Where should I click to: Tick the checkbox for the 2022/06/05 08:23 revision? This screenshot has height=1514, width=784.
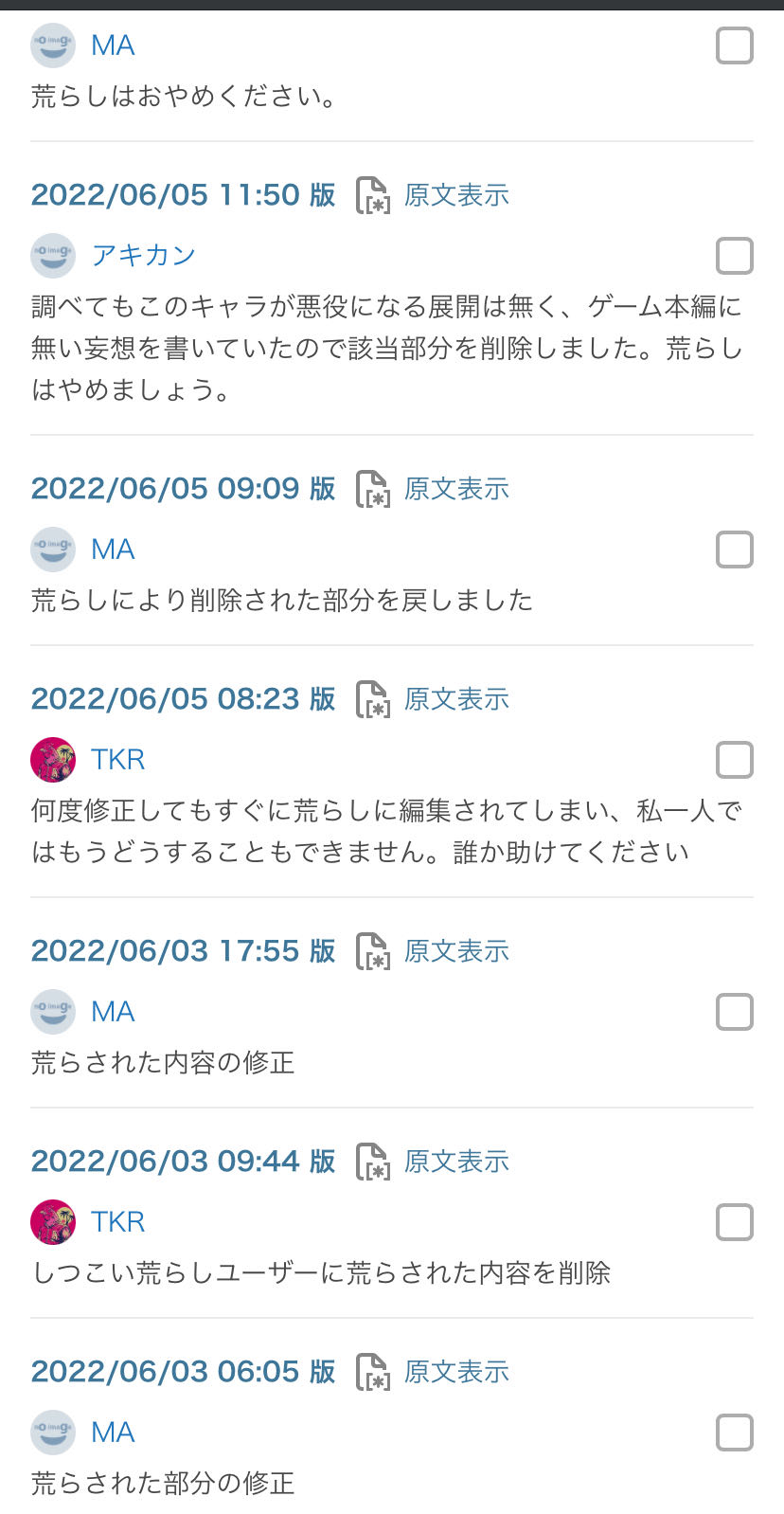pyautogui.click(x=734, y=760)
